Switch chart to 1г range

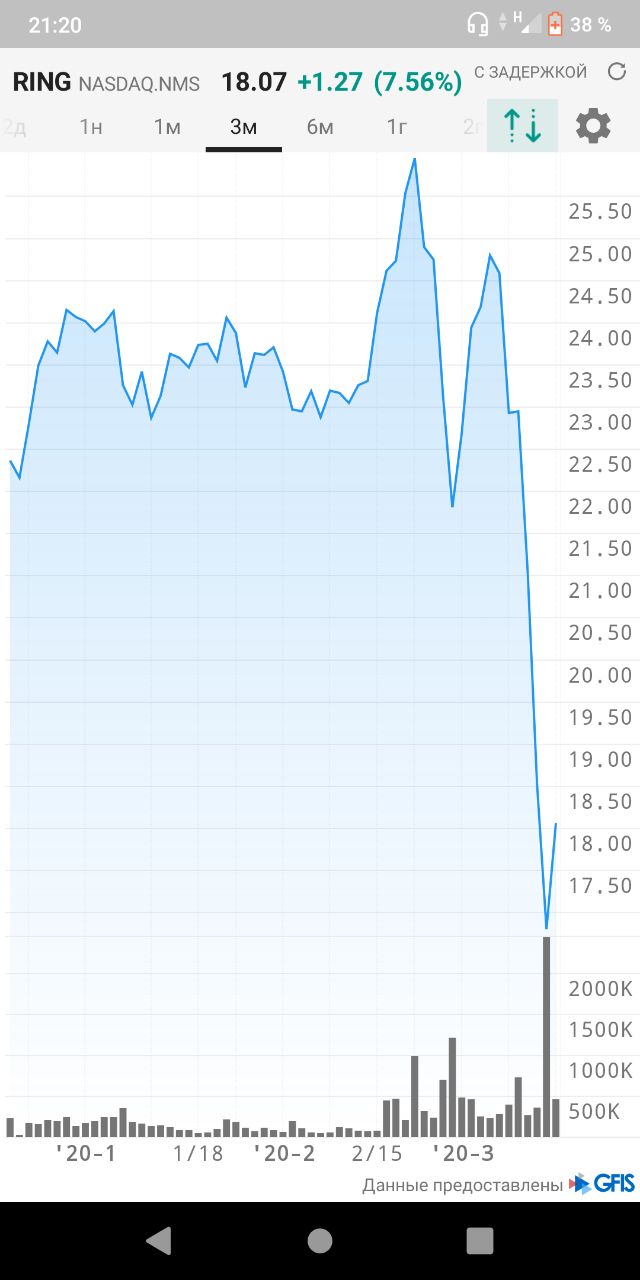(x=397, y=127)
